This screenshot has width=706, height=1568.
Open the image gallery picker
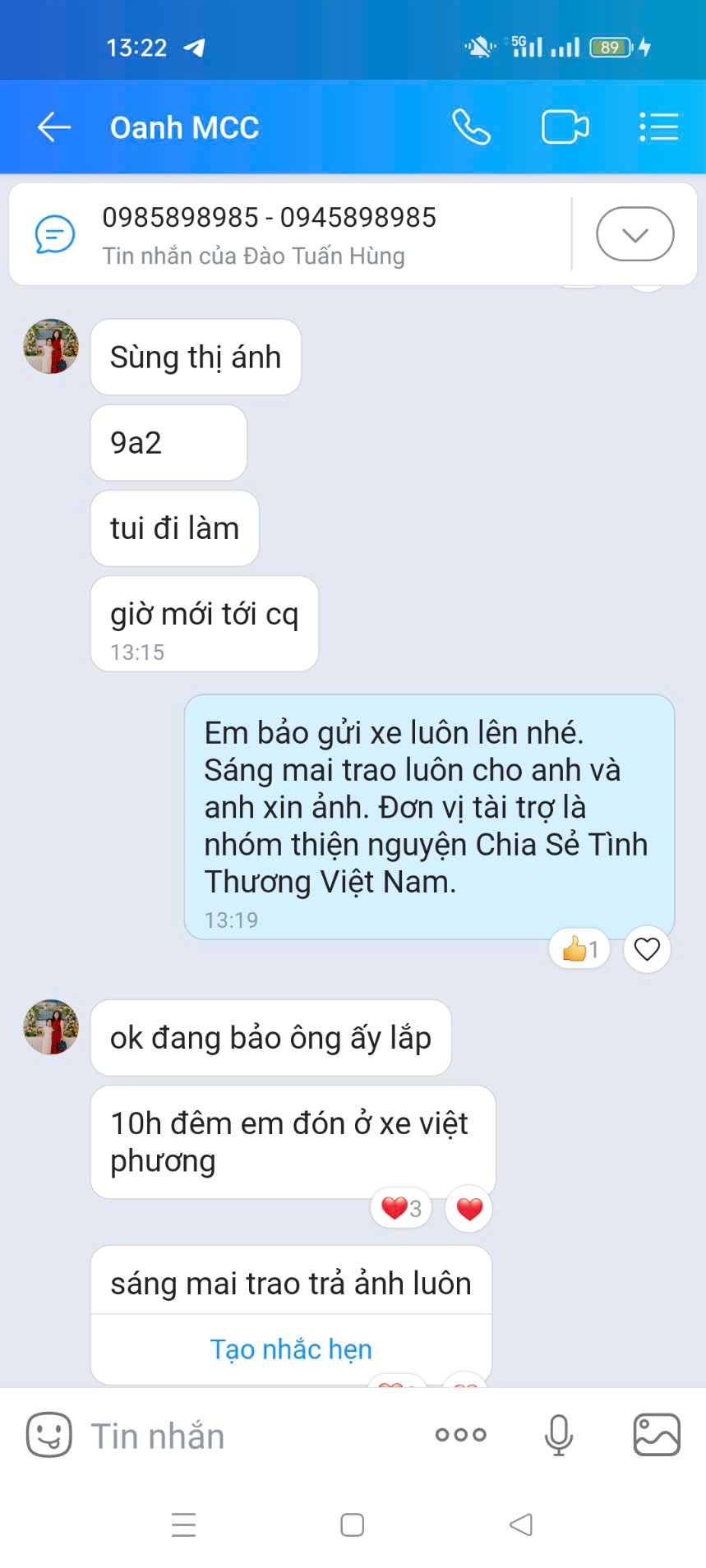pyautogui.click(x=657, y=1435)
